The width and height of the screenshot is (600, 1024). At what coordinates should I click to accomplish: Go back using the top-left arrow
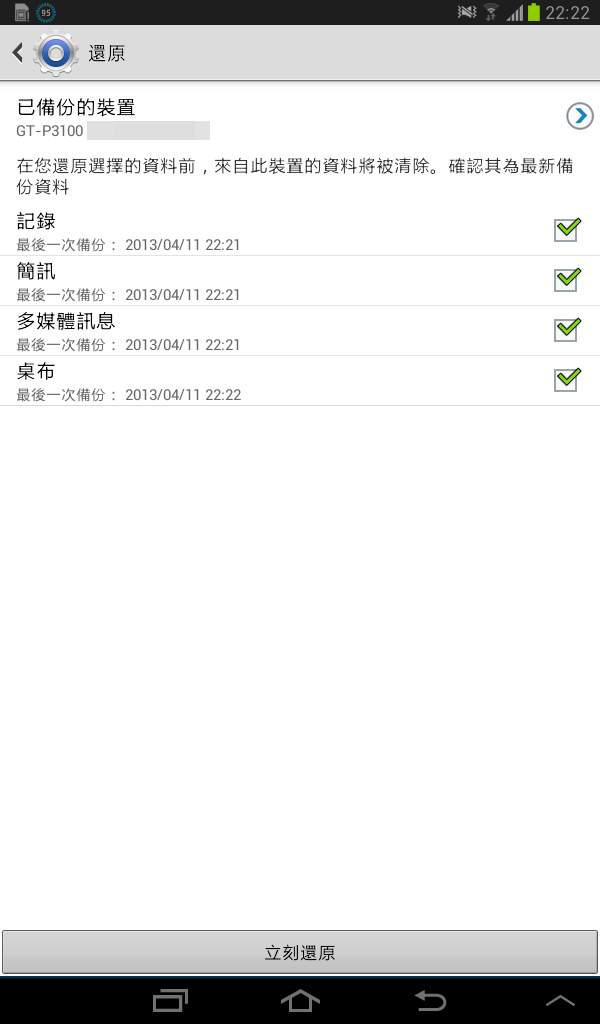click(x=18, y=53)
